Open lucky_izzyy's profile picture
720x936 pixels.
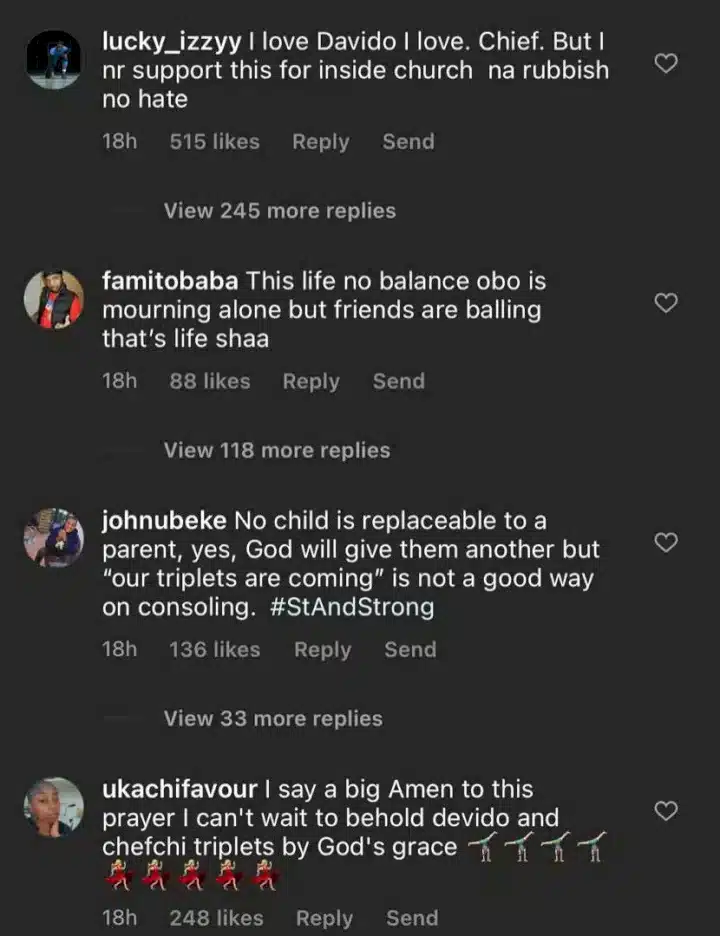pyautogui.click(x=53, y=59)
